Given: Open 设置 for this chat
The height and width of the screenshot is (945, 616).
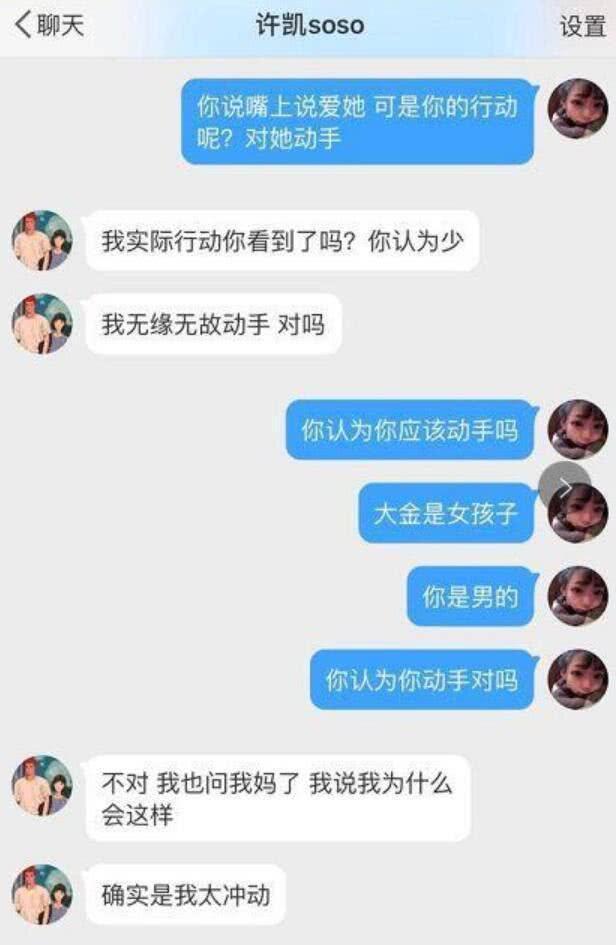Looking at the screenshot, I should click(x=582, y=27).
